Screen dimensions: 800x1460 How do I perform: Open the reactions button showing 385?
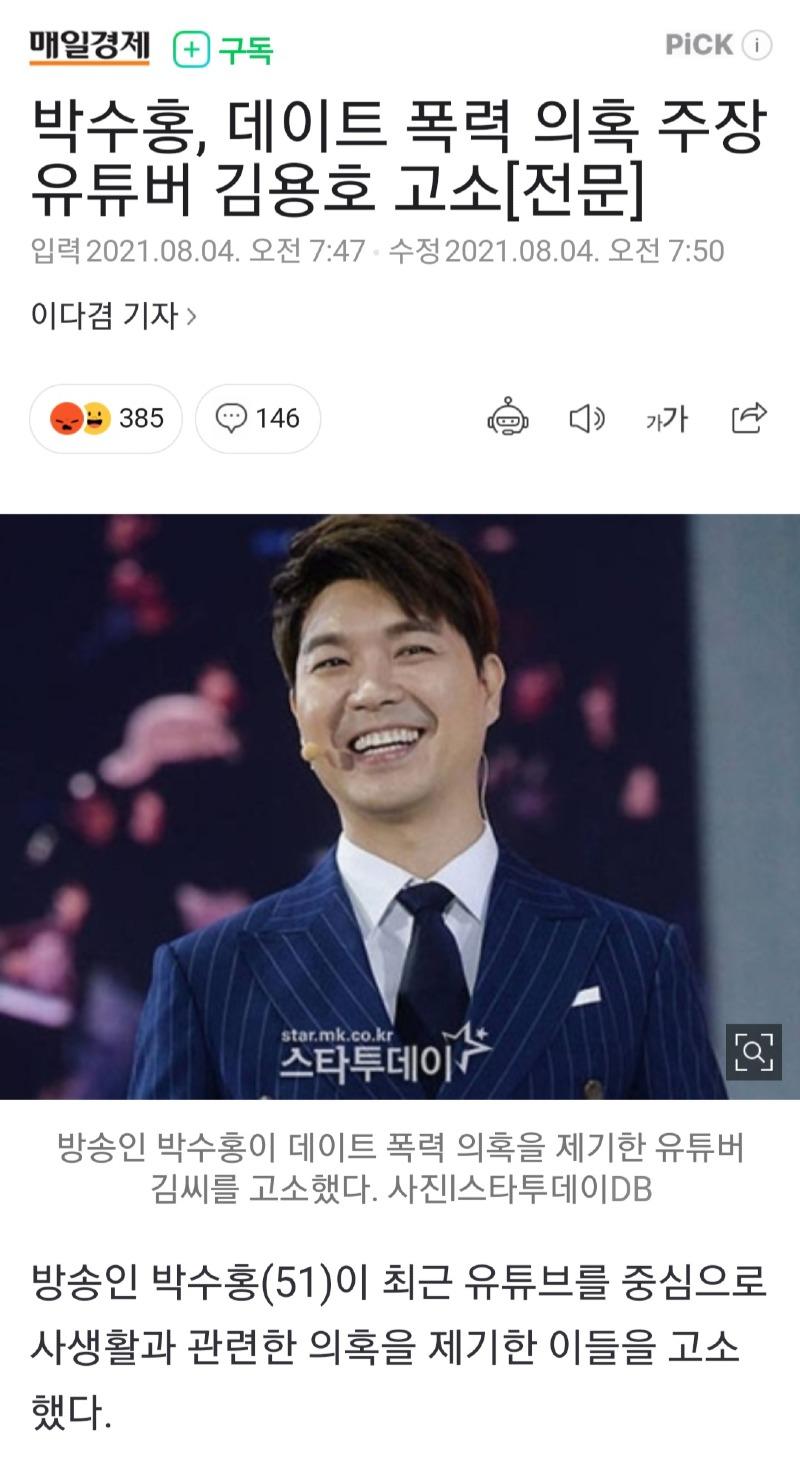tap(106, 418)
